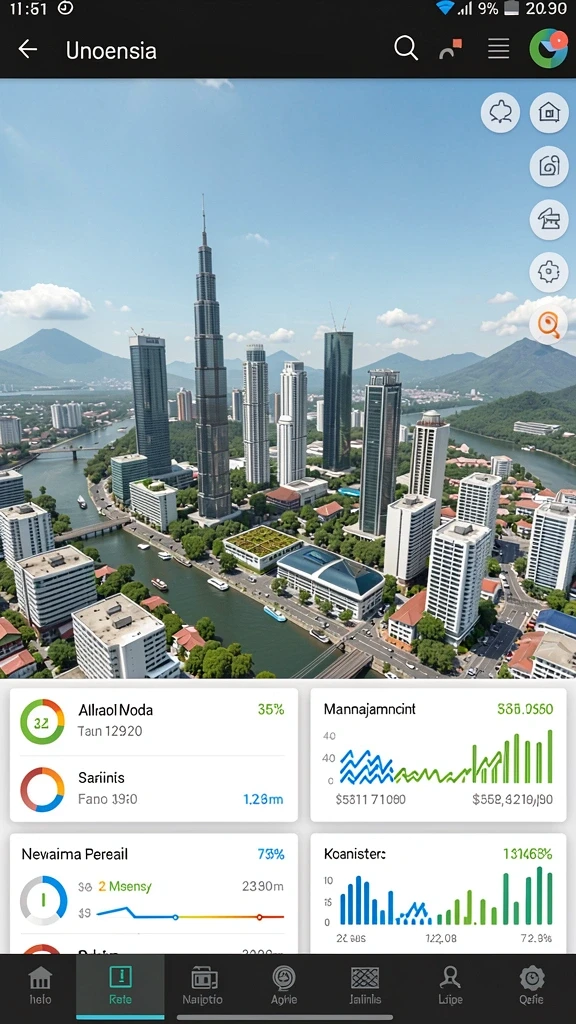Tap the orange magnifier button
Viewport: 576px width, 1024px height.
[x=549, y=325]
